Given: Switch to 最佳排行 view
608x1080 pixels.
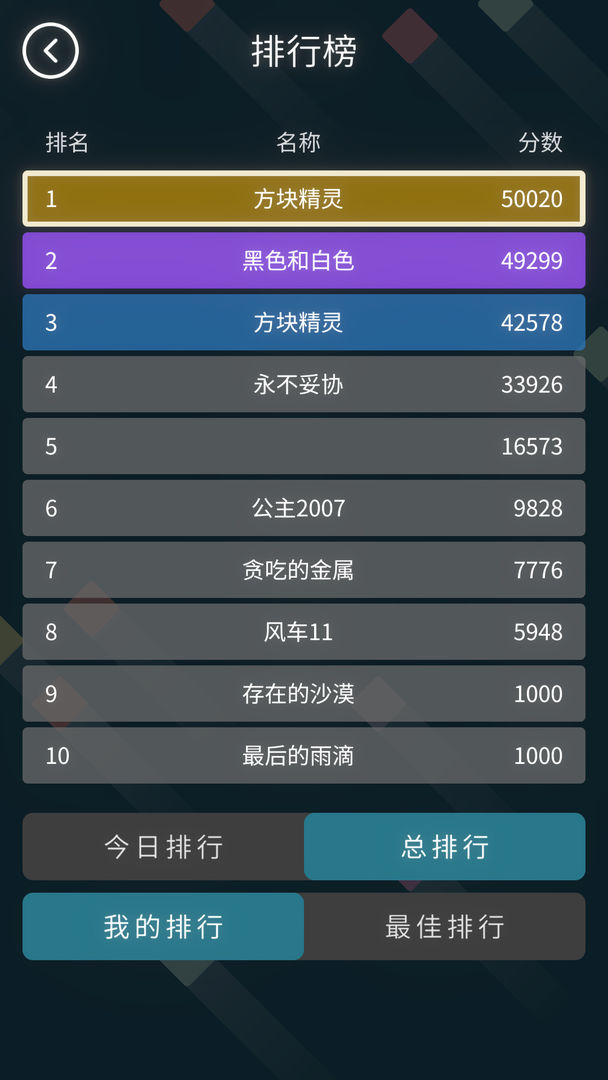Looking at the screenshot, I should [x=445, y=926].
